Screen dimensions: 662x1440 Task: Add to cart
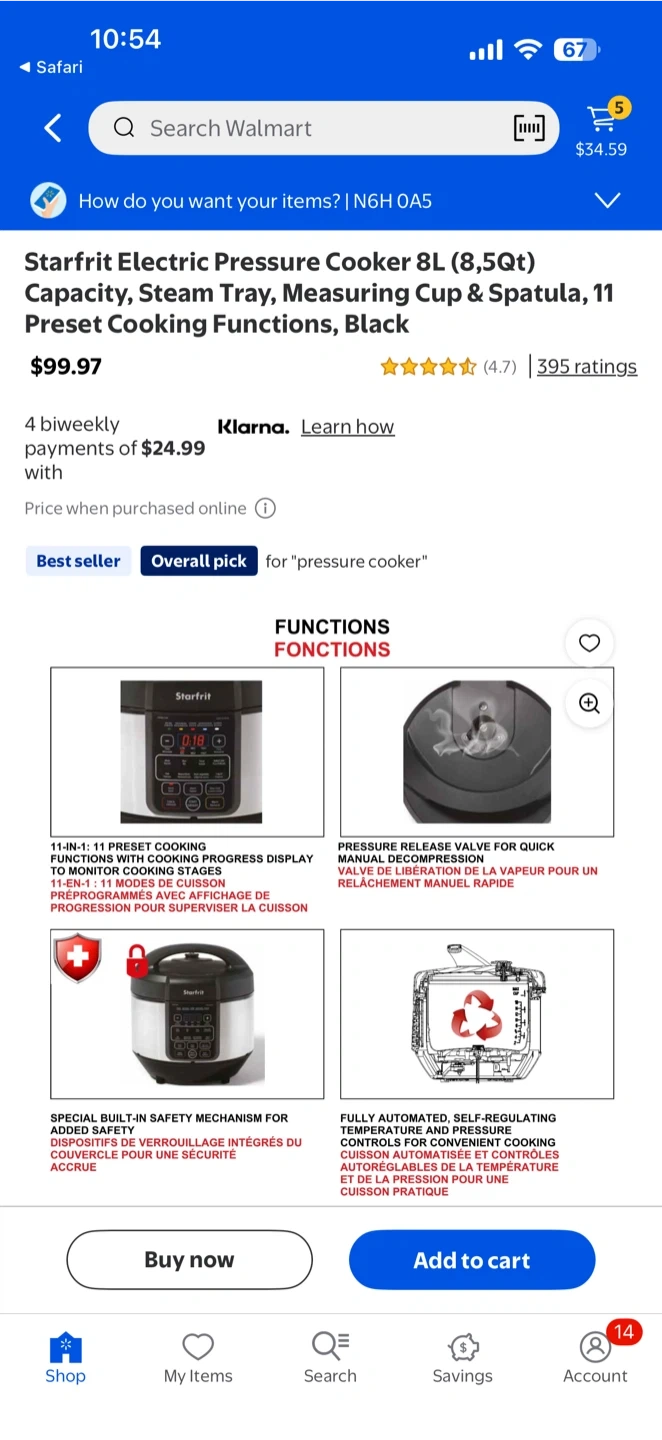(x=472, y=1260)
